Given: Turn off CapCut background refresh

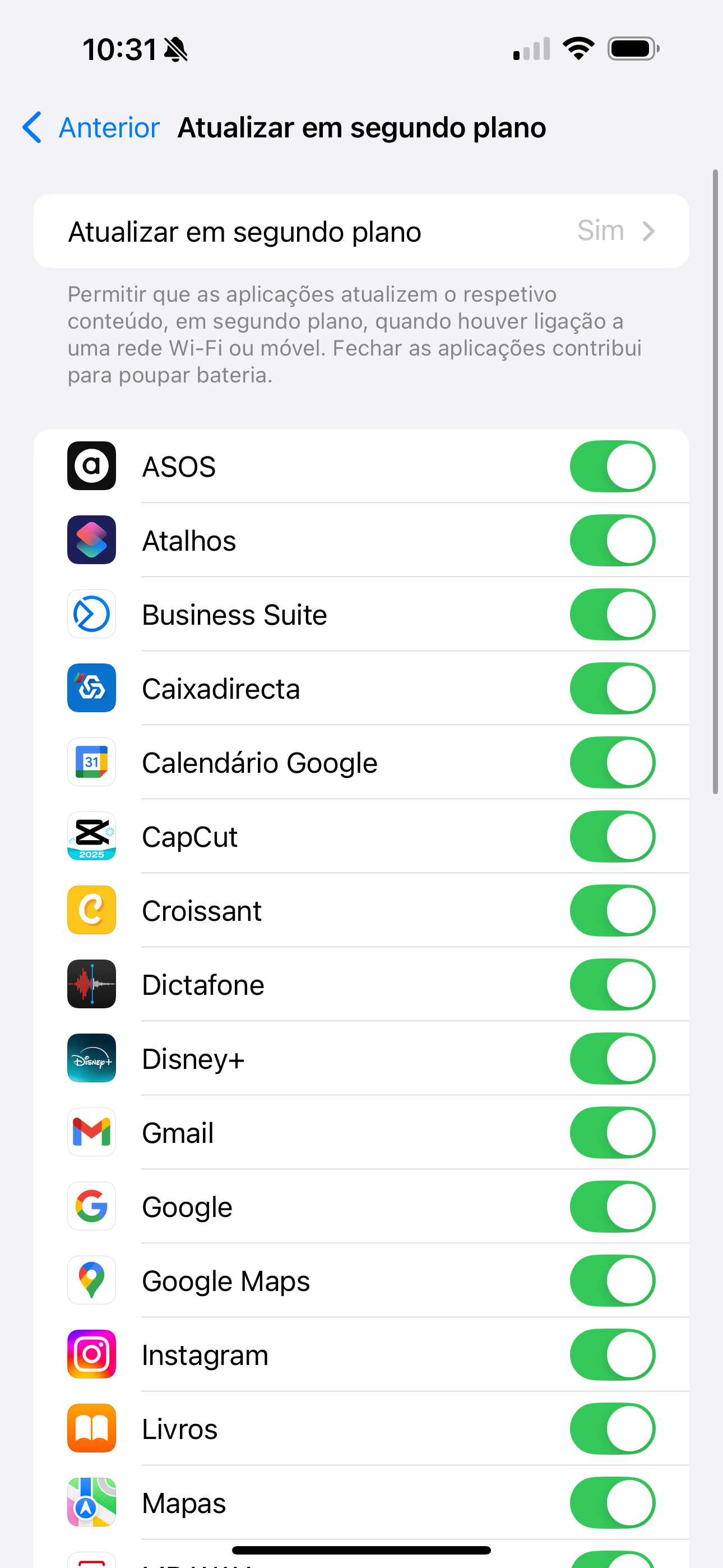Looking at the screenshot, I should click(612, 836).
